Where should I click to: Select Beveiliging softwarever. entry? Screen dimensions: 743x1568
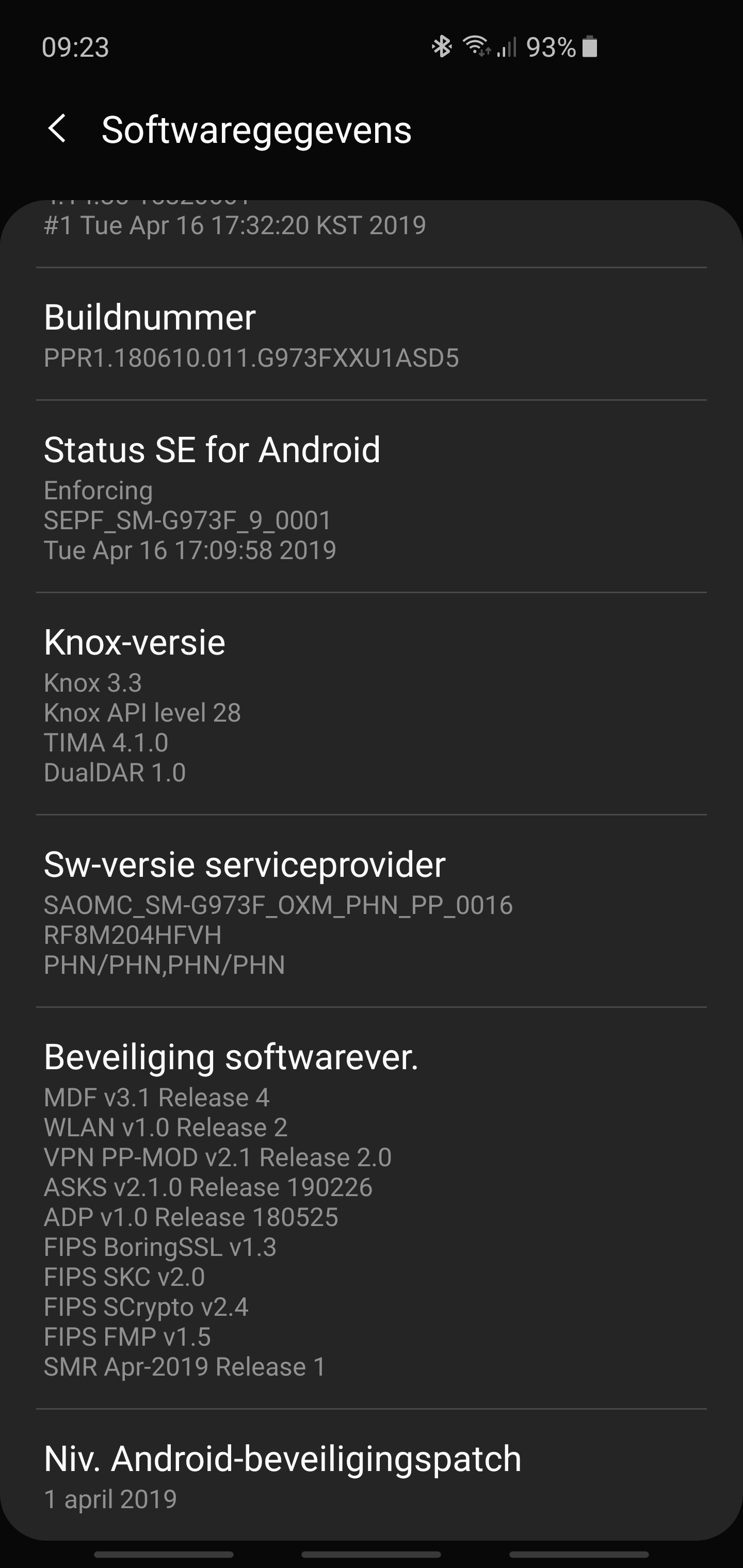(x=372, y=1208)
